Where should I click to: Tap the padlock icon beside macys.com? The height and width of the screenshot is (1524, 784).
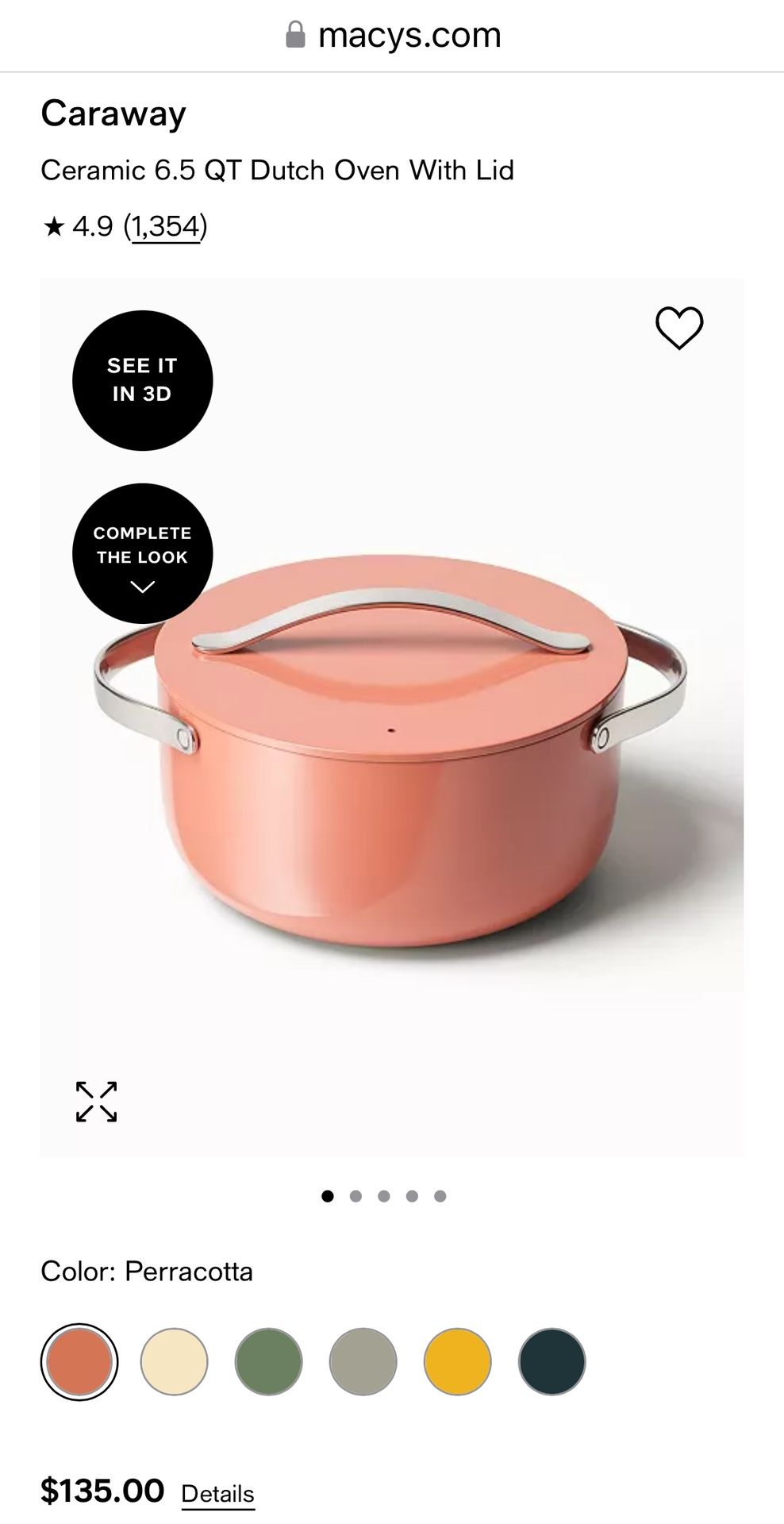295,34
